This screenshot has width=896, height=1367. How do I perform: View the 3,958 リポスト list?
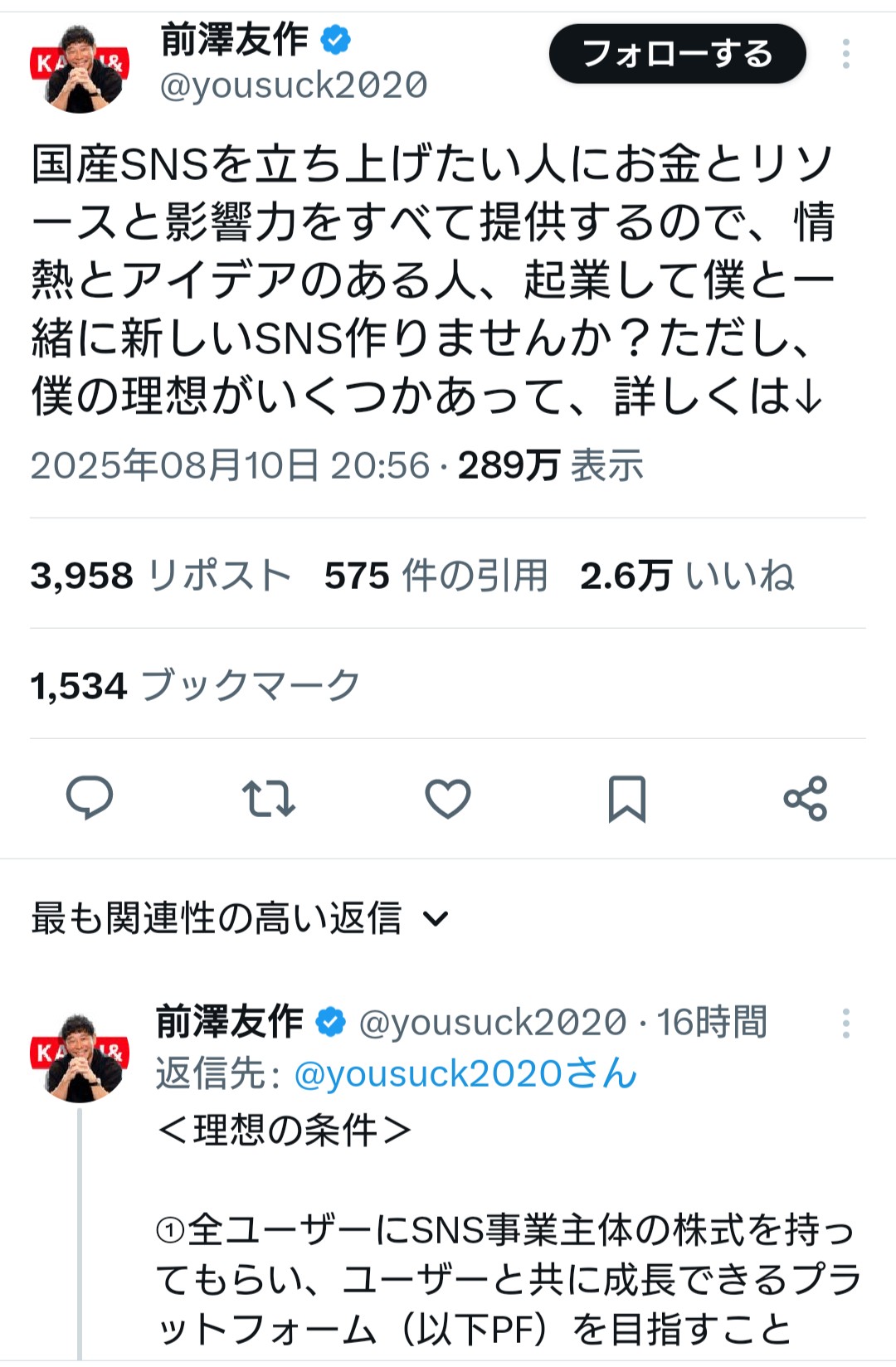click(161, 575)
